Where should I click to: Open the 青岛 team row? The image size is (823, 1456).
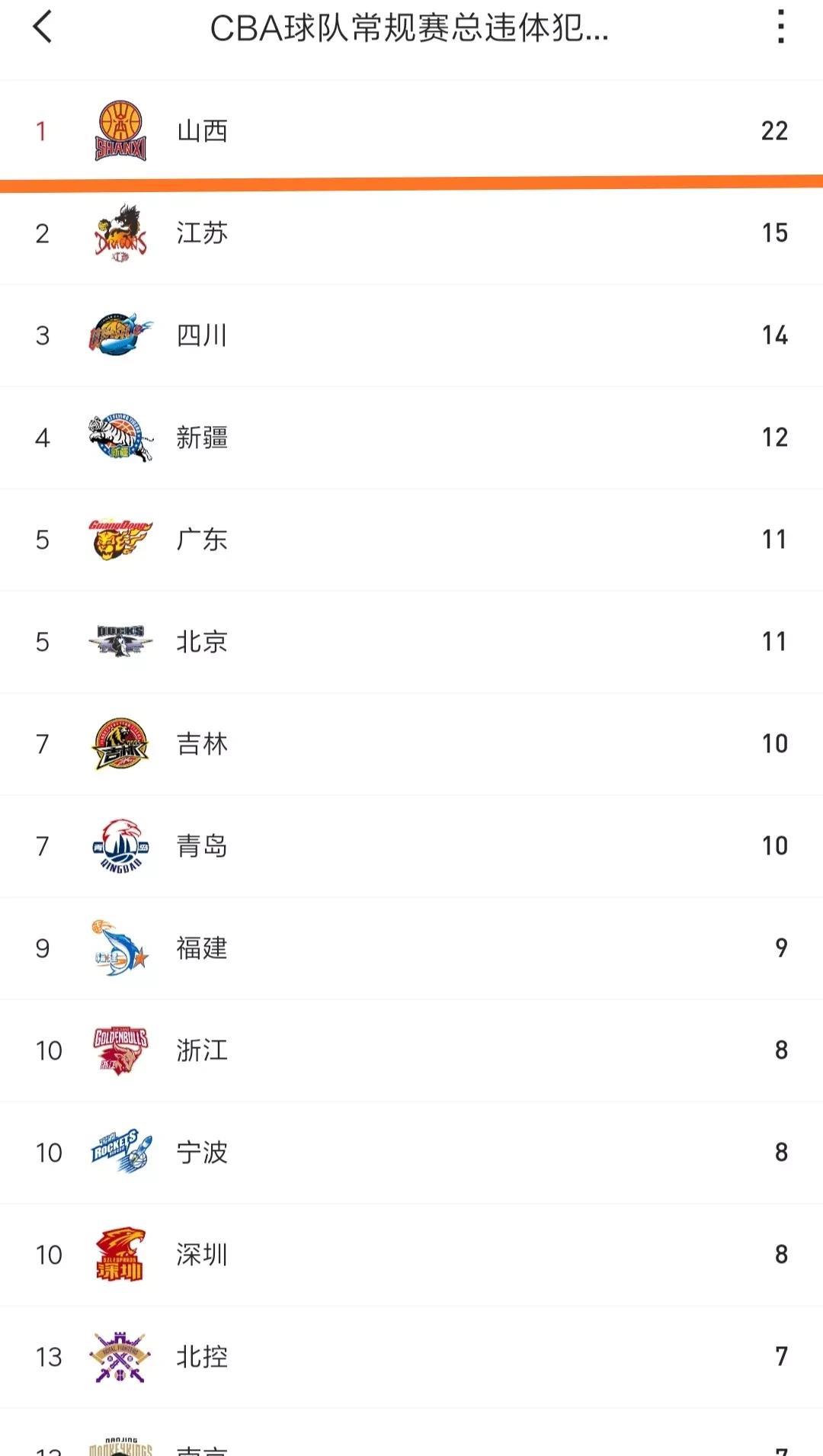point(411,846)
